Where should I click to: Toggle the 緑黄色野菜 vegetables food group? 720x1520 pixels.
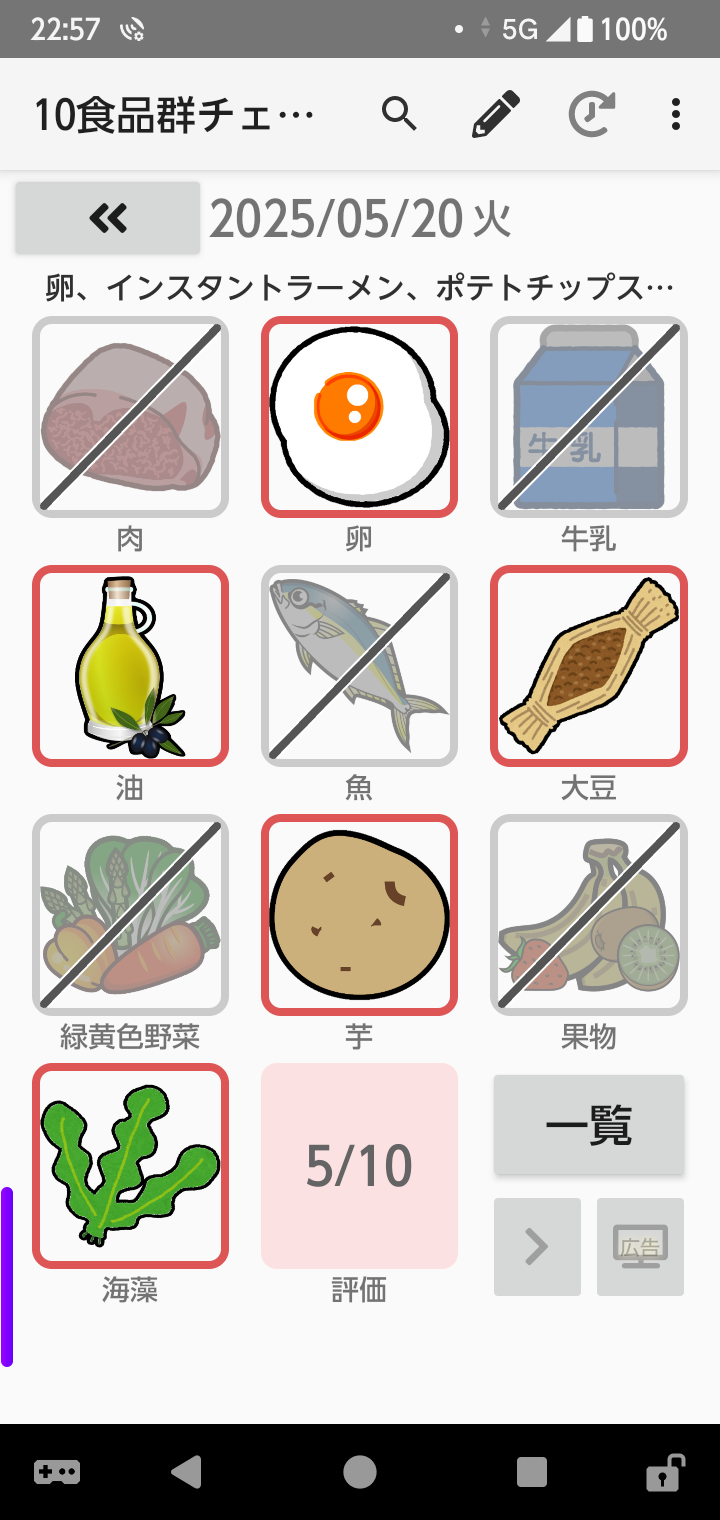(131, 915)
